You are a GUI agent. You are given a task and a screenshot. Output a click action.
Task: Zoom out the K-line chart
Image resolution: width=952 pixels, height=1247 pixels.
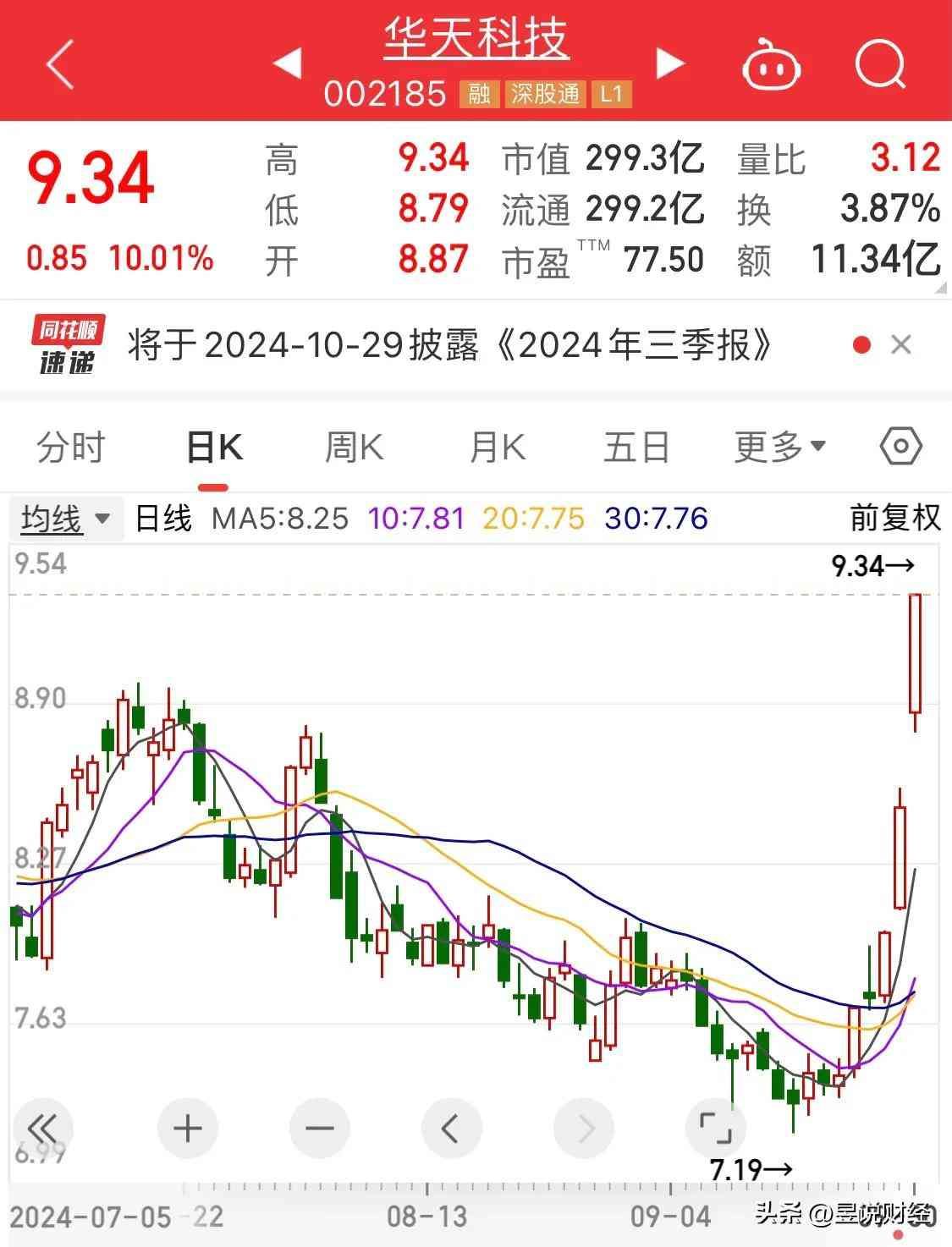point(319,1129)
